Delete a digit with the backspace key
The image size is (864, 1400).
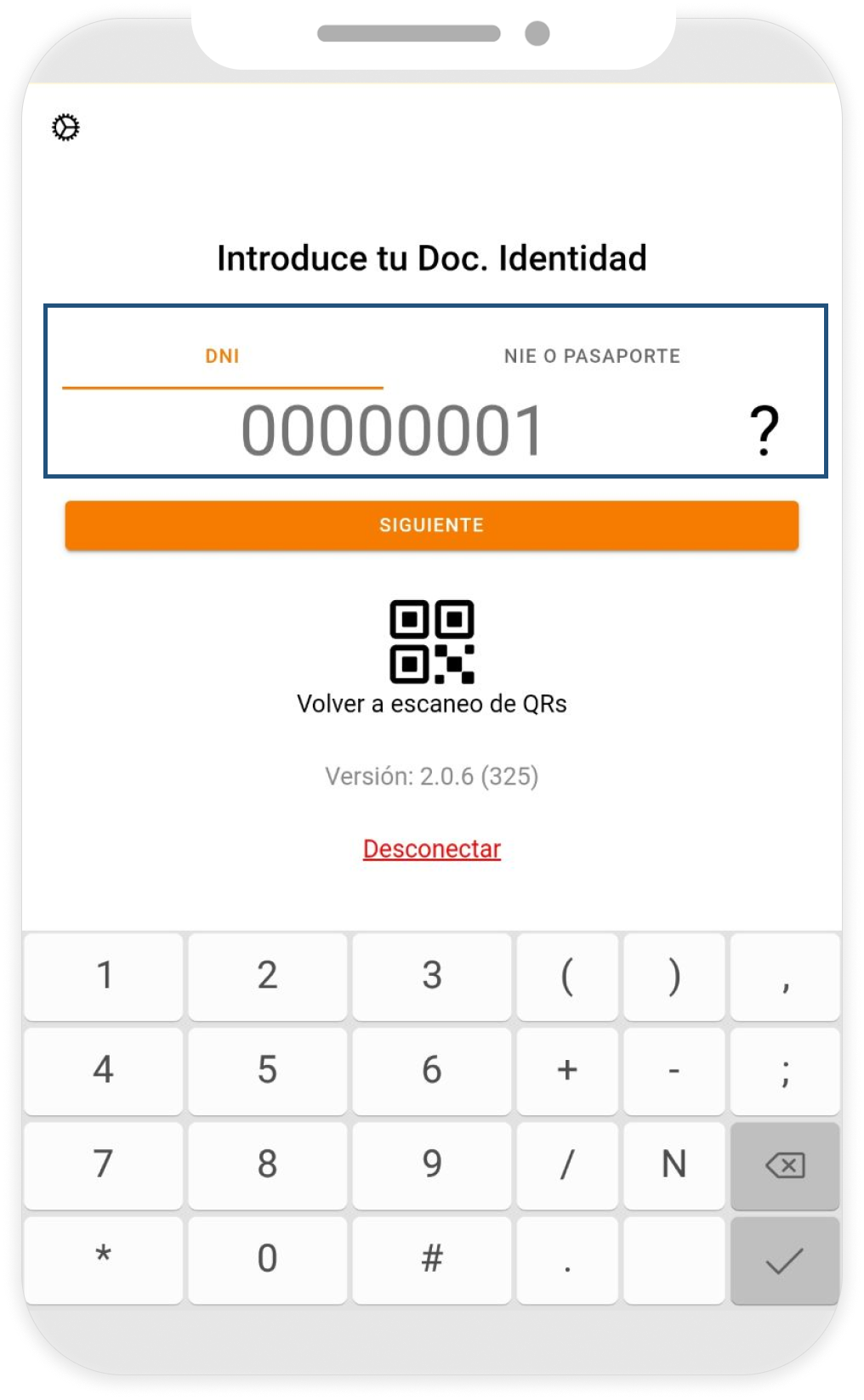784,1165
